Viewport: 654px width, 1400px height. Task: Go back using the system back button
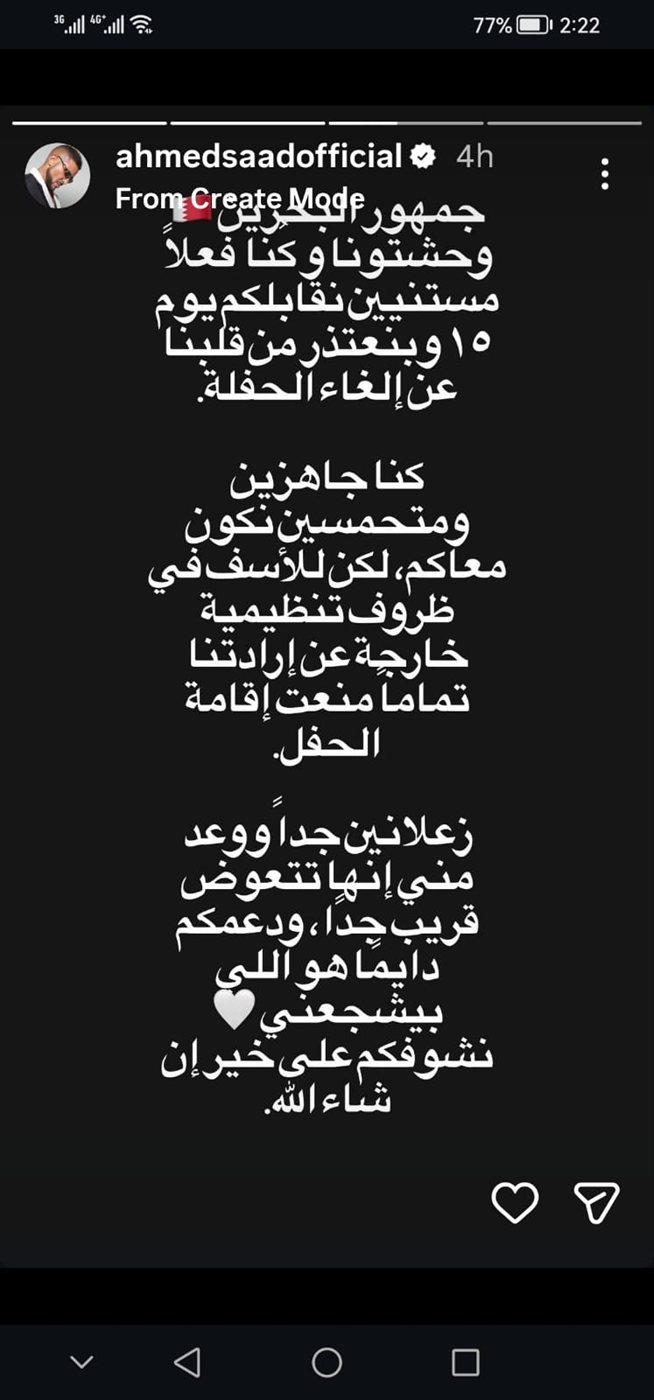[x=187, y=1361]
